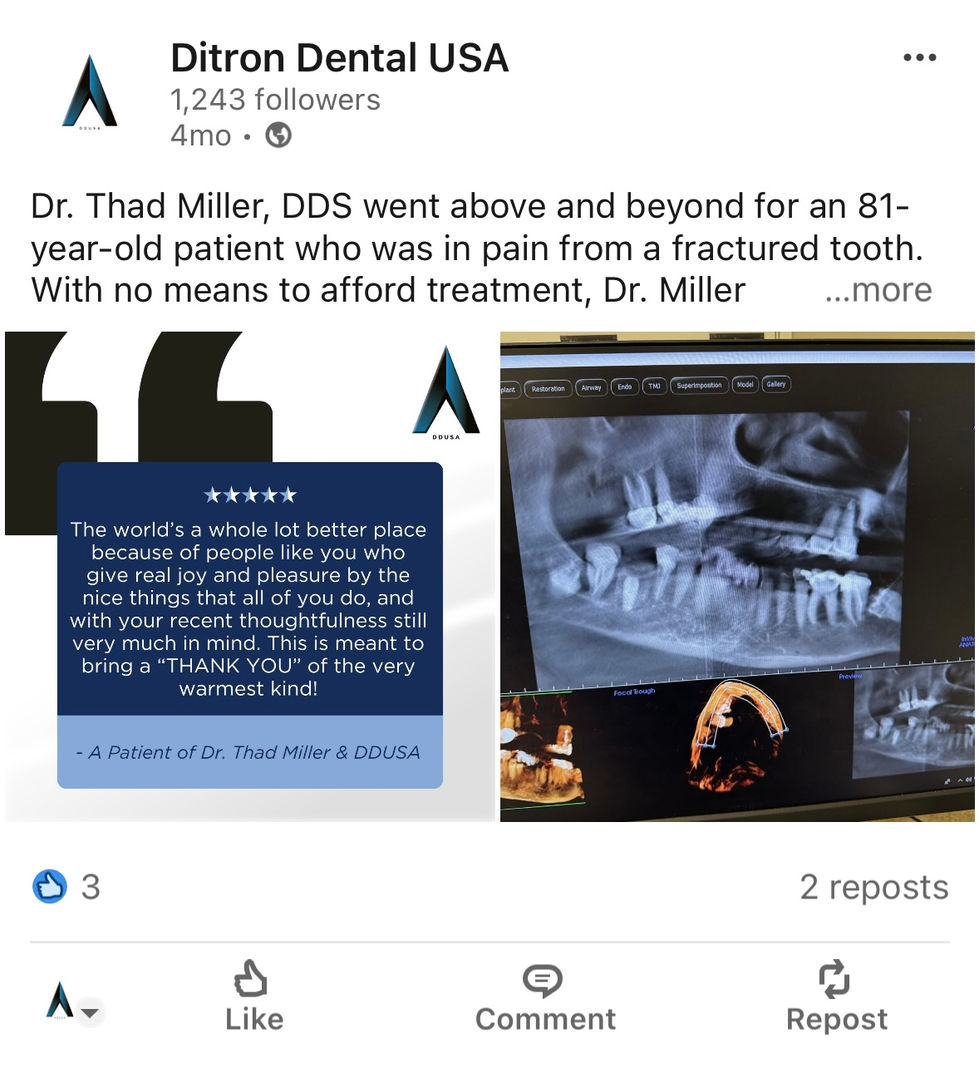This screenshot has width=979, height=1073.
Task: Expand the post text with ...more
Action: 878,290
